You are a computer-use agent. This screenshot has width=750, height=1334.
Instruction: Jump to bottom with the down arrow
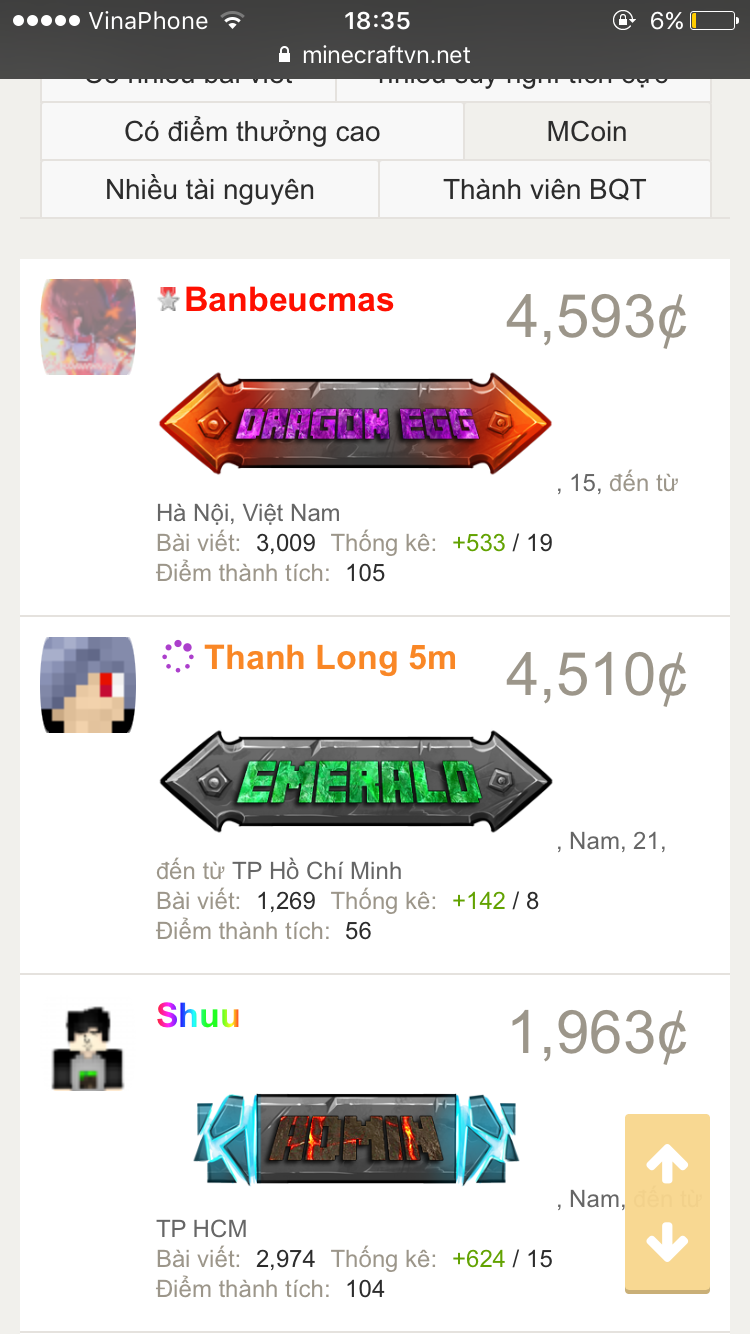click(667, 1243)
